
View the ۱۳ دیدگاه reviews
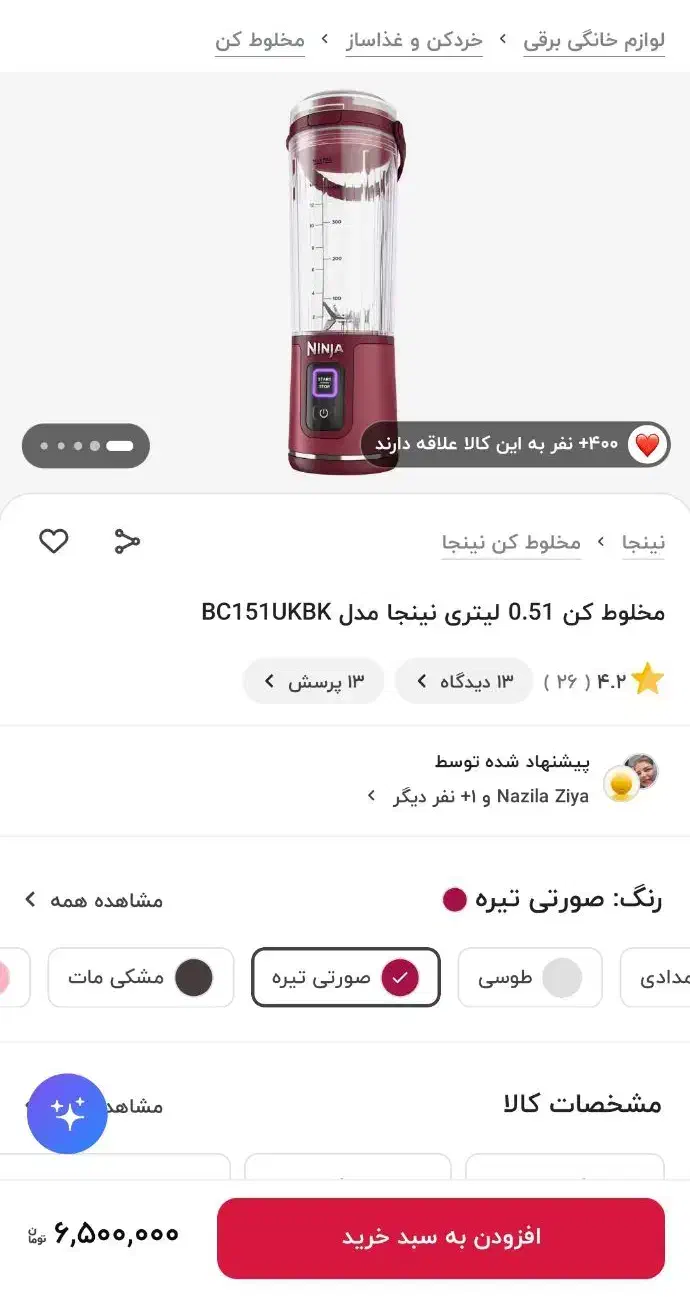464,681
